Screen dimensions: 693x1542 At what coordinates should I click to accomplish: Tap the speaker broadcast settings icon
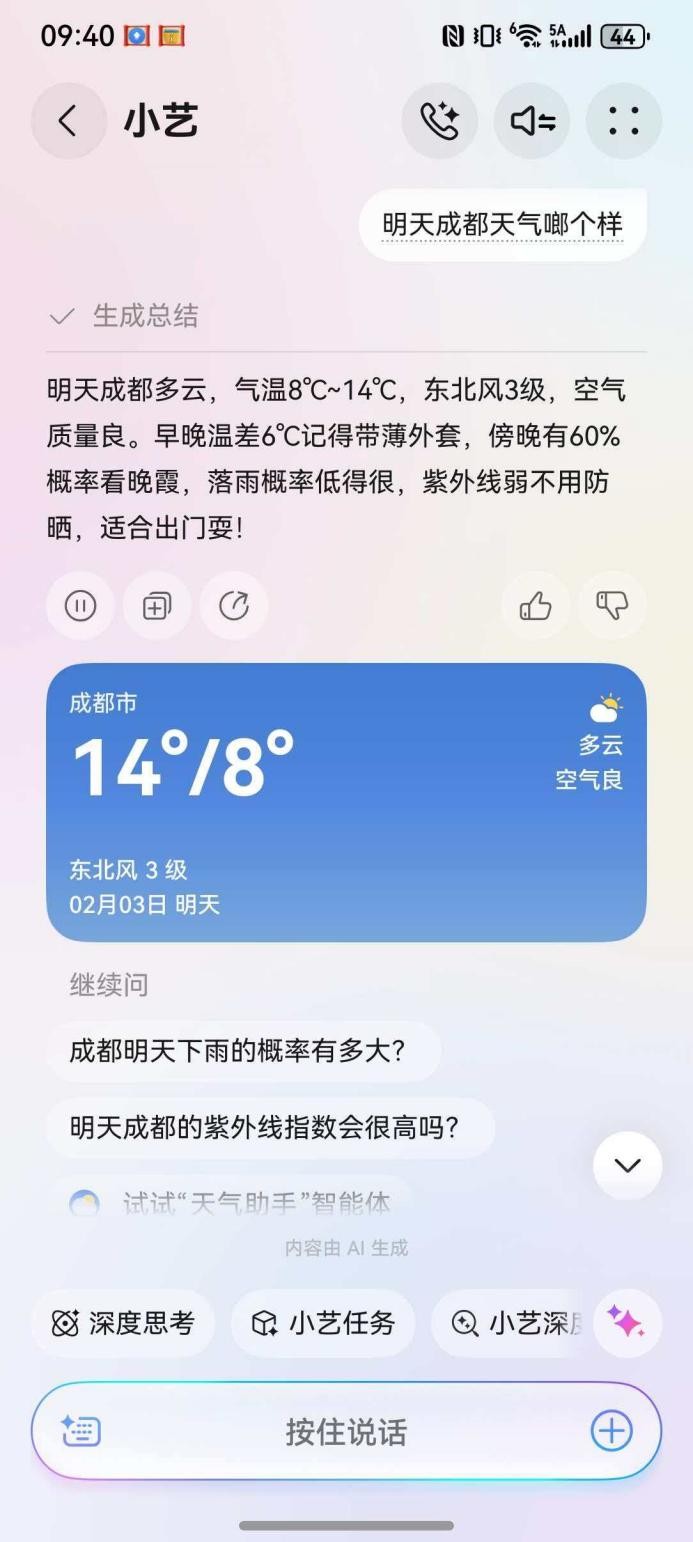[x=533, y=121]
